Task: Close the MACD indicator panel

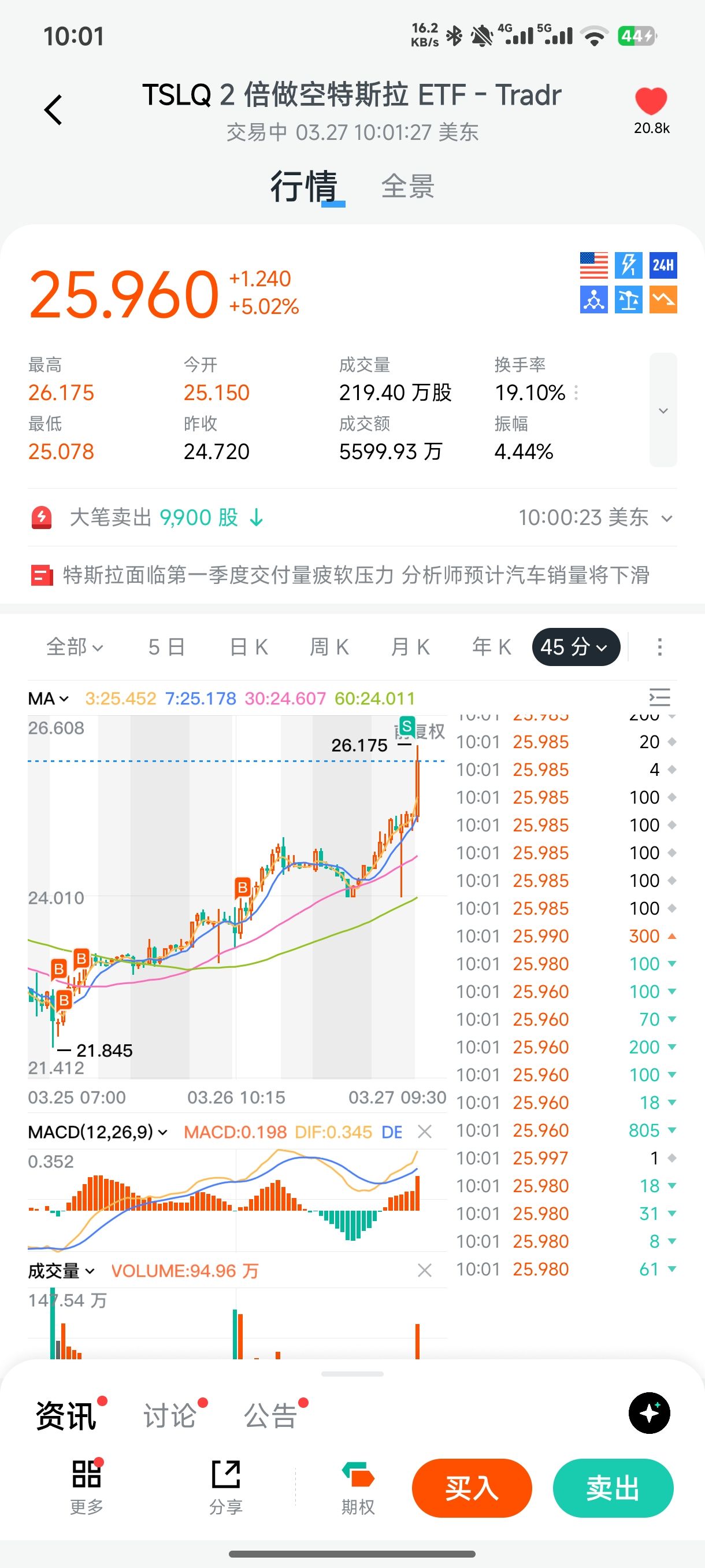Action: pyautogui.click(x=425, y=1131)
